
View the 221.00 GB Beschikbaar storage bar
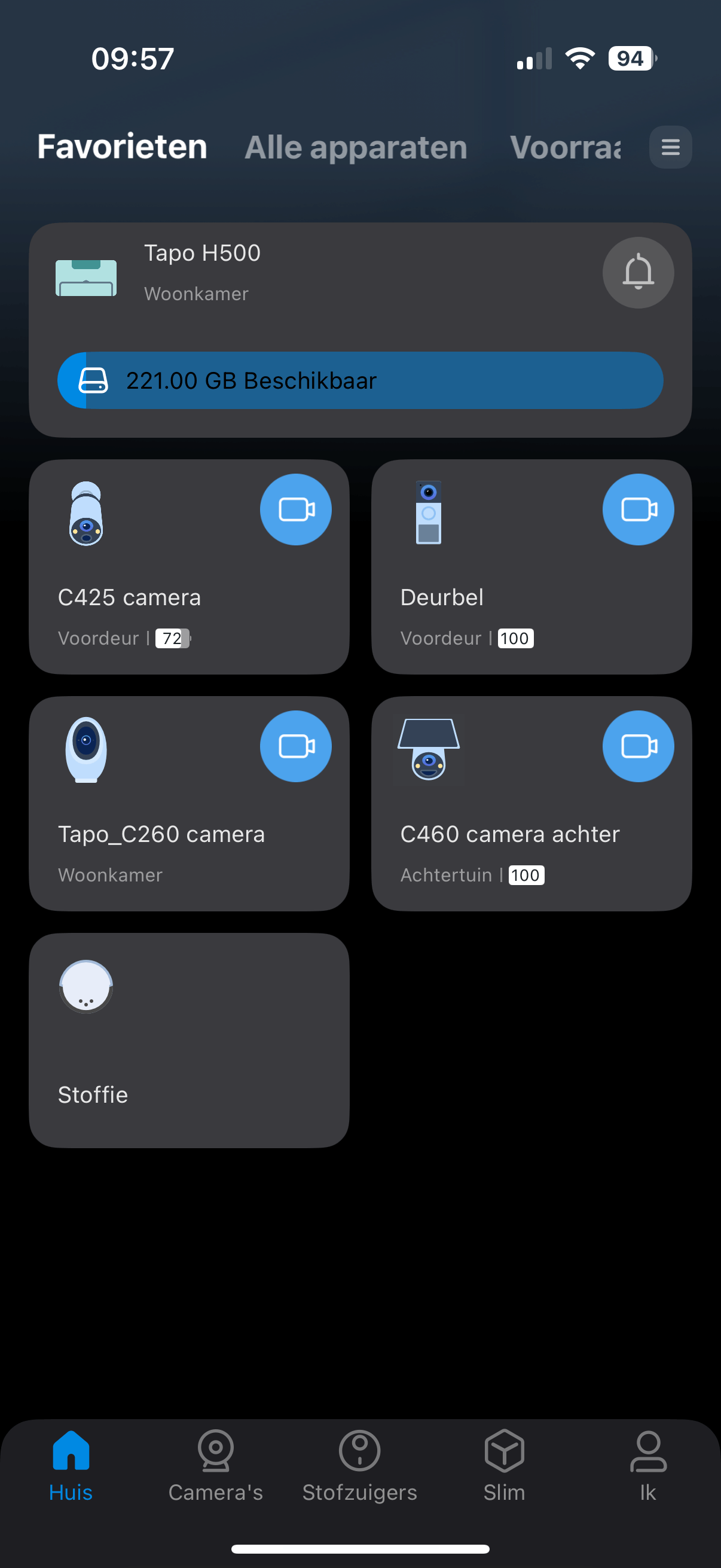tap(360, 380)
